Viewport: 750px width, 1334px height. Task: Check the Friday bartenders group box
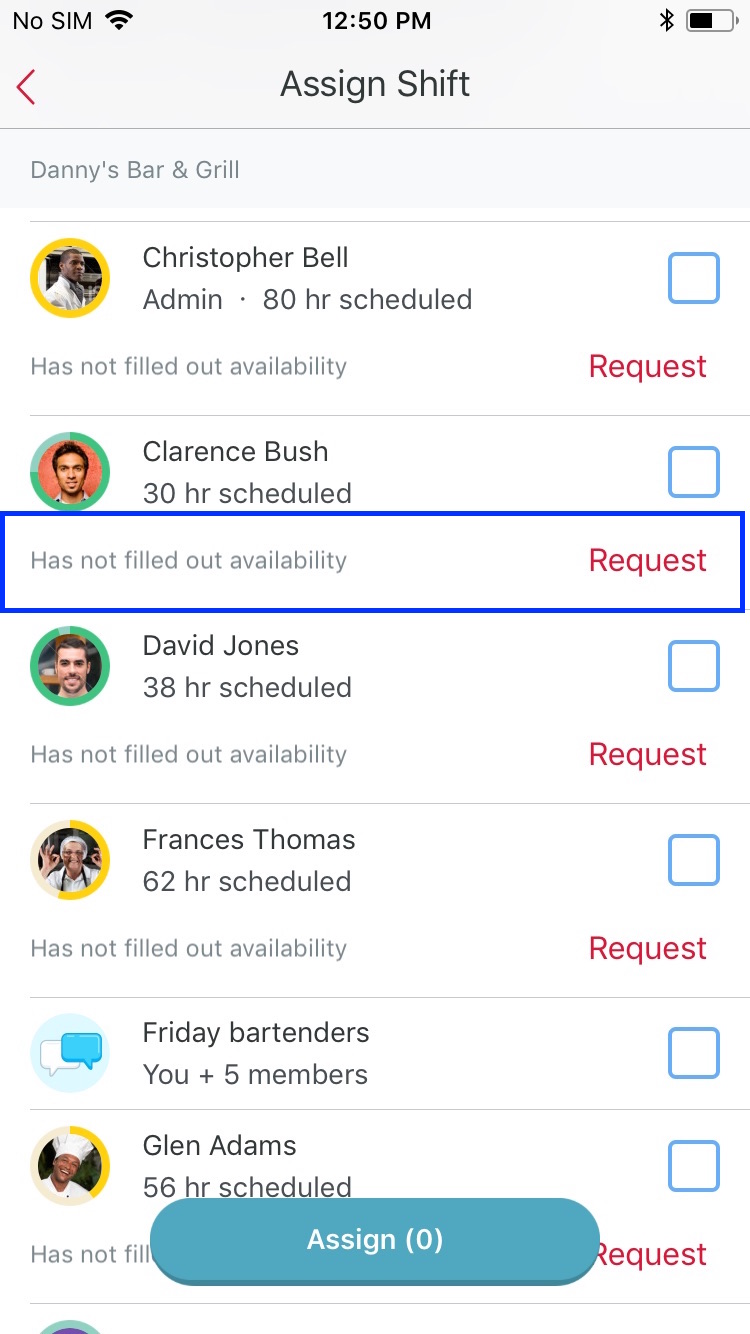694,1053
